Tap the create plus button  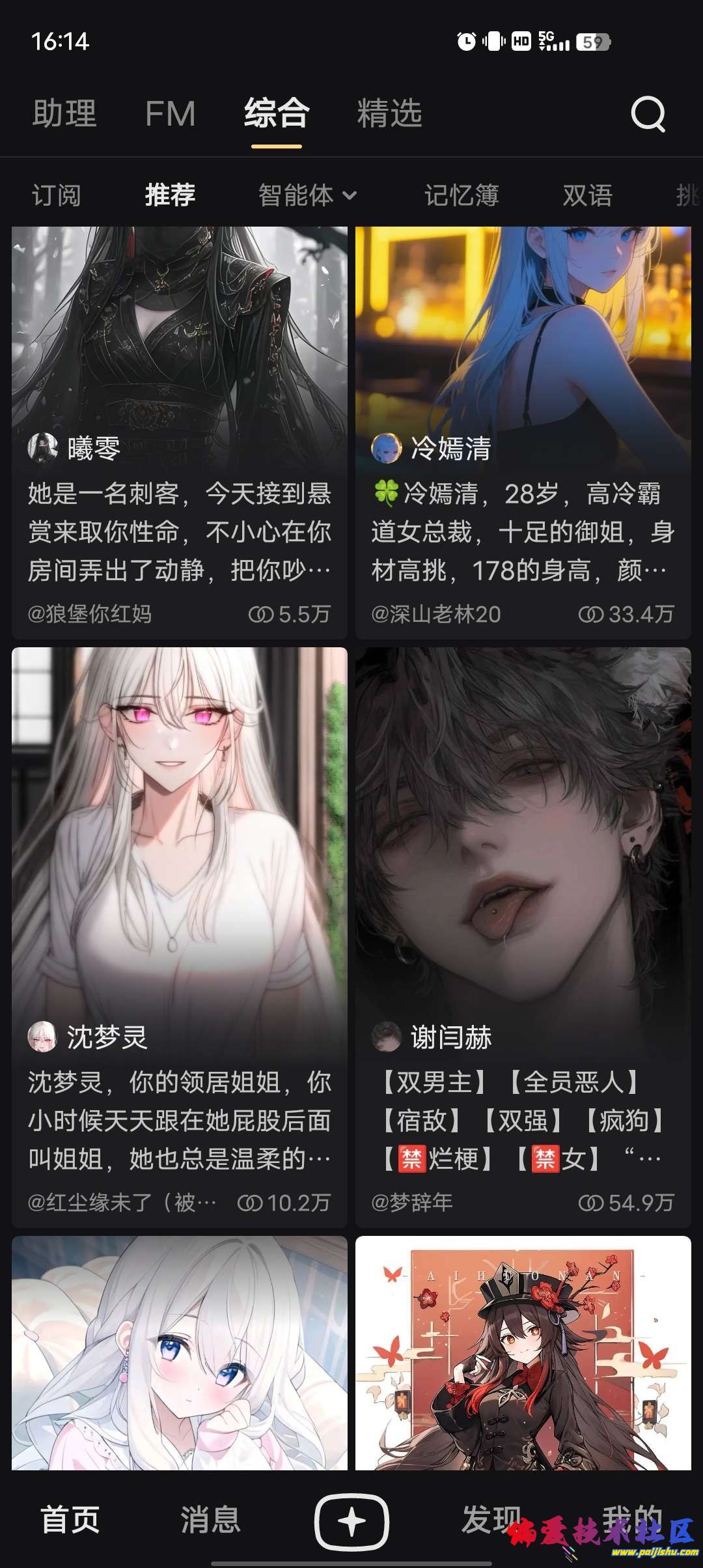(351, 1522)
